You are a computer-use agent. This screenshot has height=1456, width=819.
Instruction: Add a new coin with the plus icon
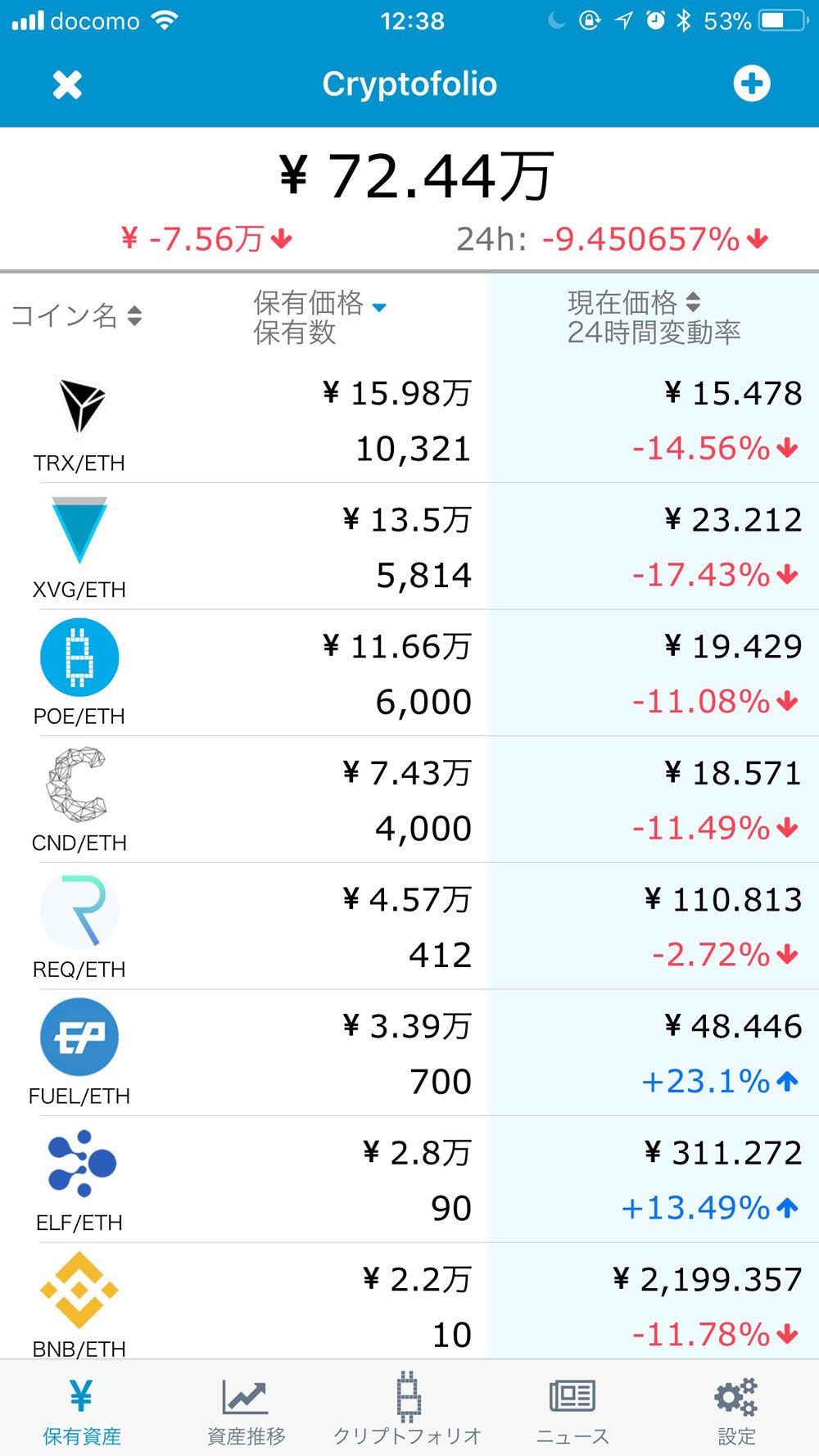(751, 84)
